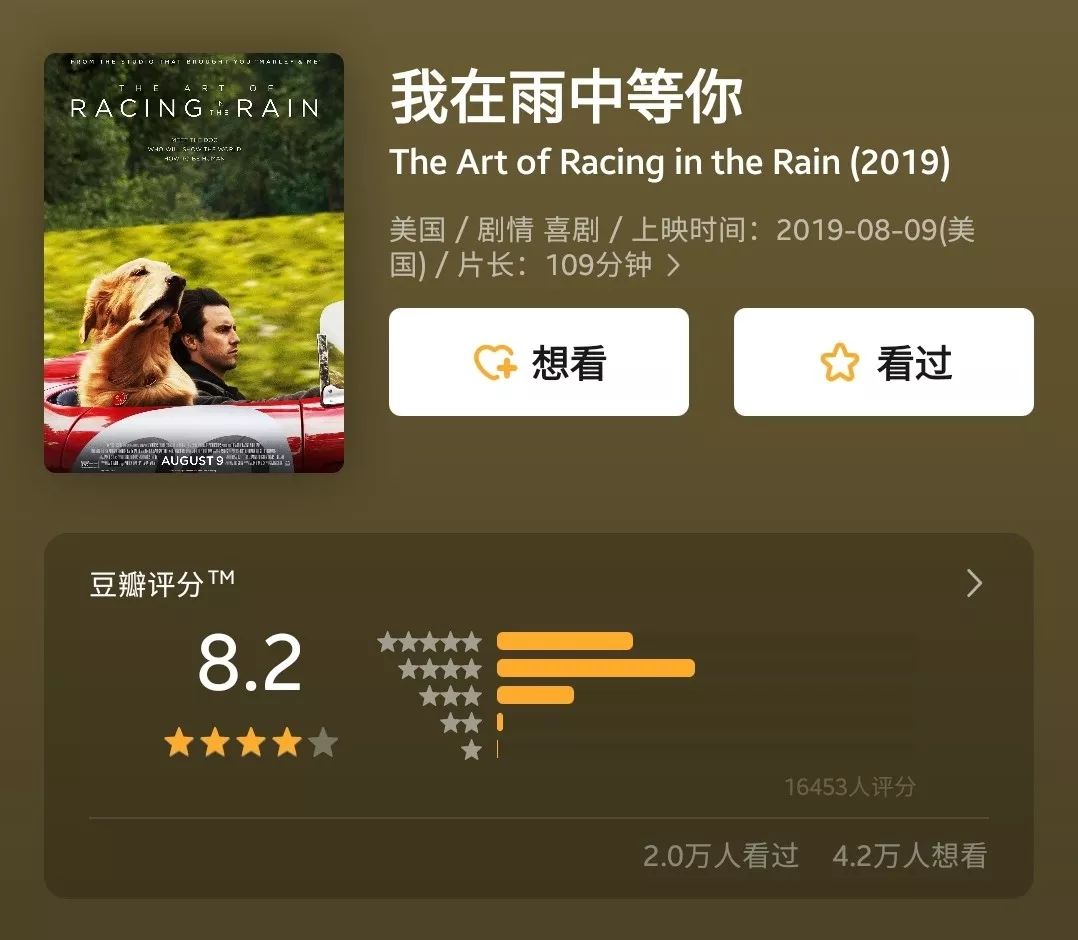The width and height of the screenshot is (1078, 940).
Task: Expand movie details after 片长 109分钟
Action: tap(674, 266)
